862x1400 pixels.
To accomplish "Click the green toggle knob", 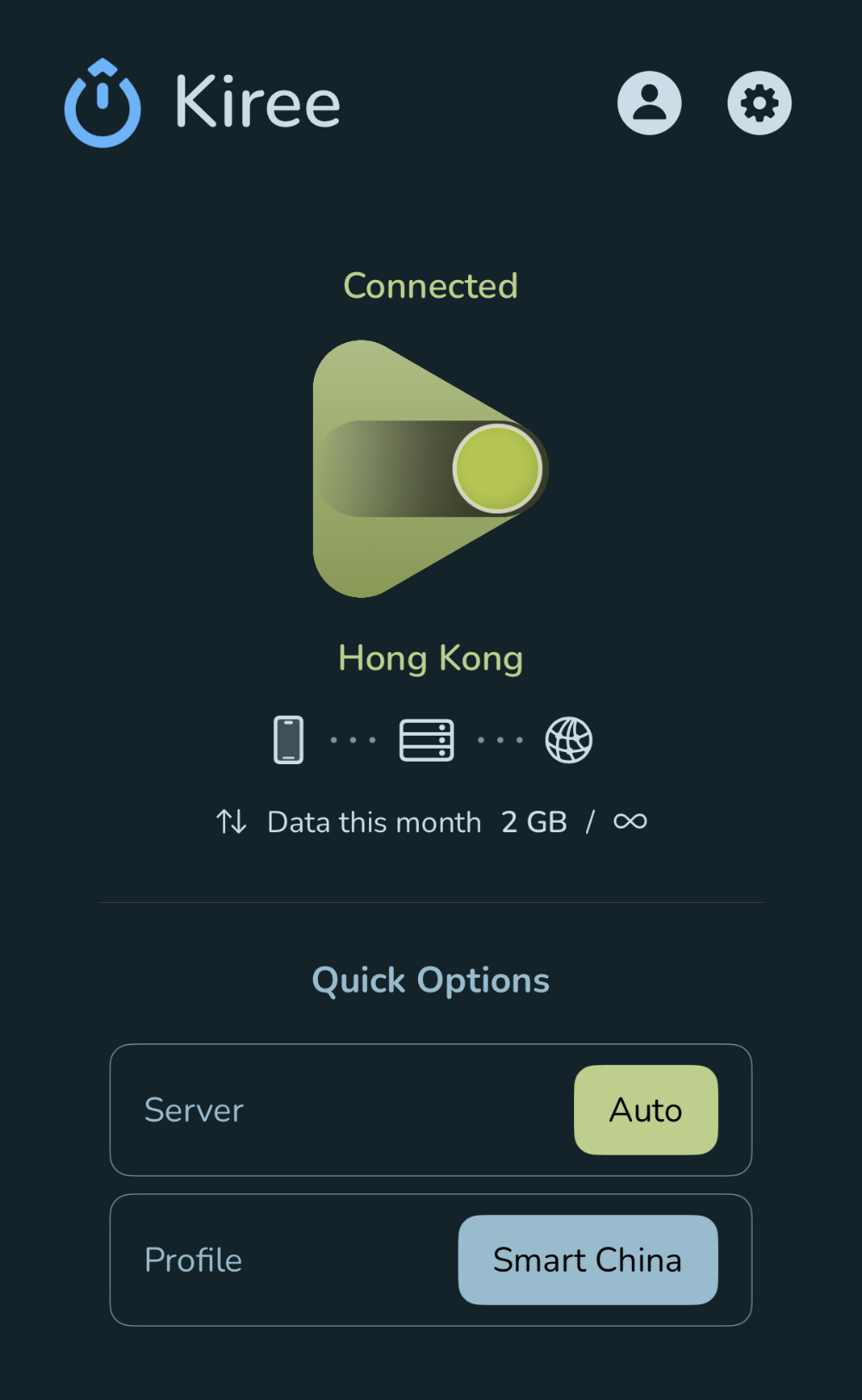I will (497, 468).
